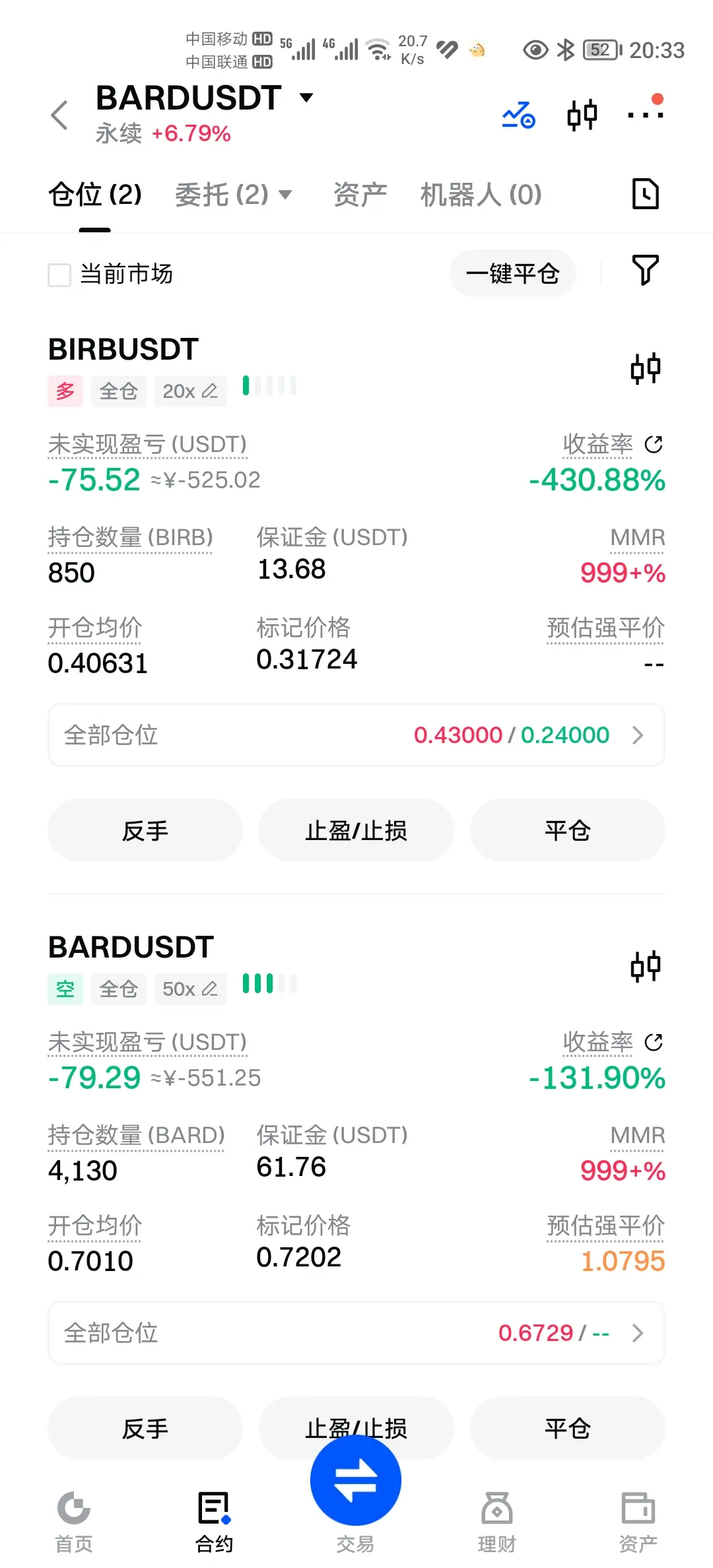Open the candlestick chart icon in header

tap(582, 115)
